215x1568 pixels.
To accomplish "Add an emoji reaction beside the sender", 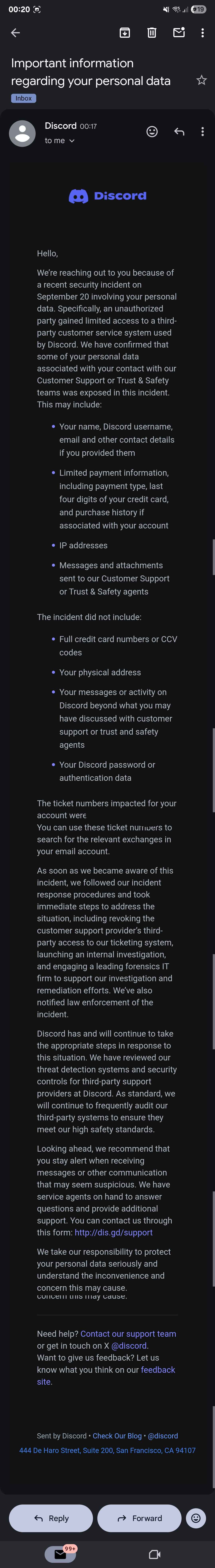I will [152, 132].
